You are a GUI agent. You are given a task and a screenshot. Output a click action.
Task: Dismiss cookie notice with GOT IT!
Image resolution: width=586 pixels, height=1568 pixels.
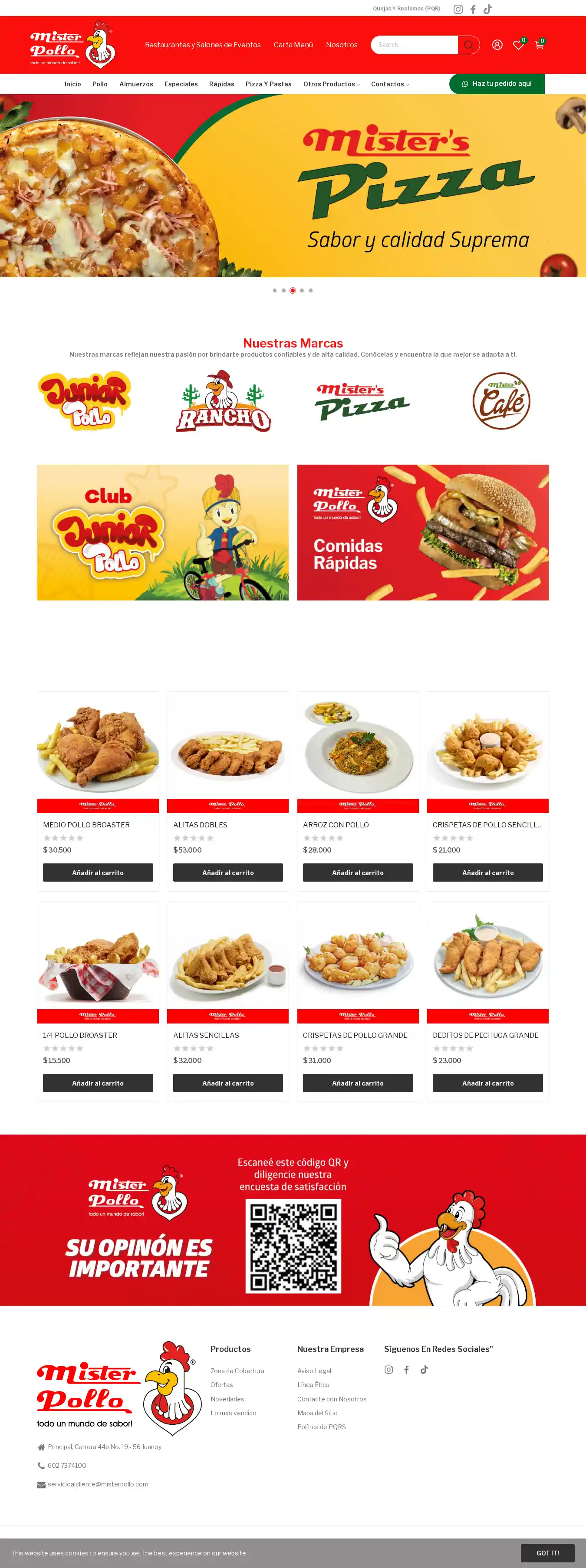tap(547, 1553)
